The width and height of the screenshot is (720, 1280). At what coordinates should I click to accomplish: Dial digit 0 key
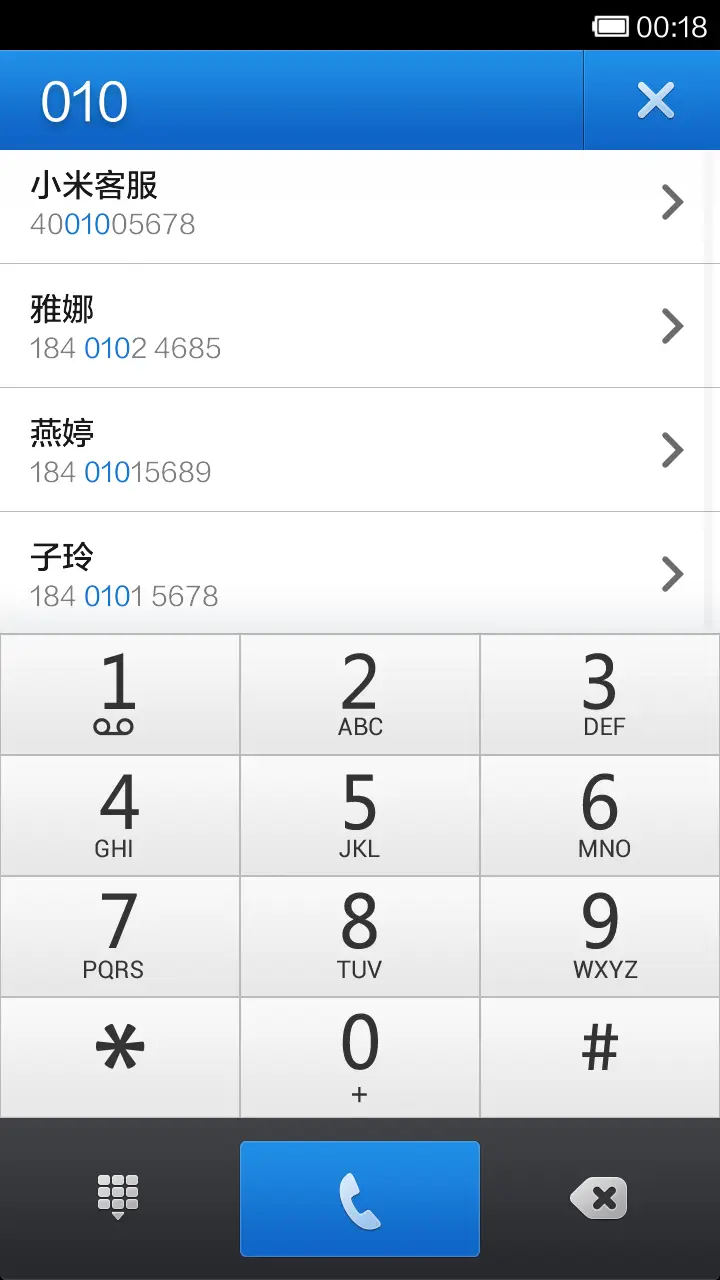360,1057
